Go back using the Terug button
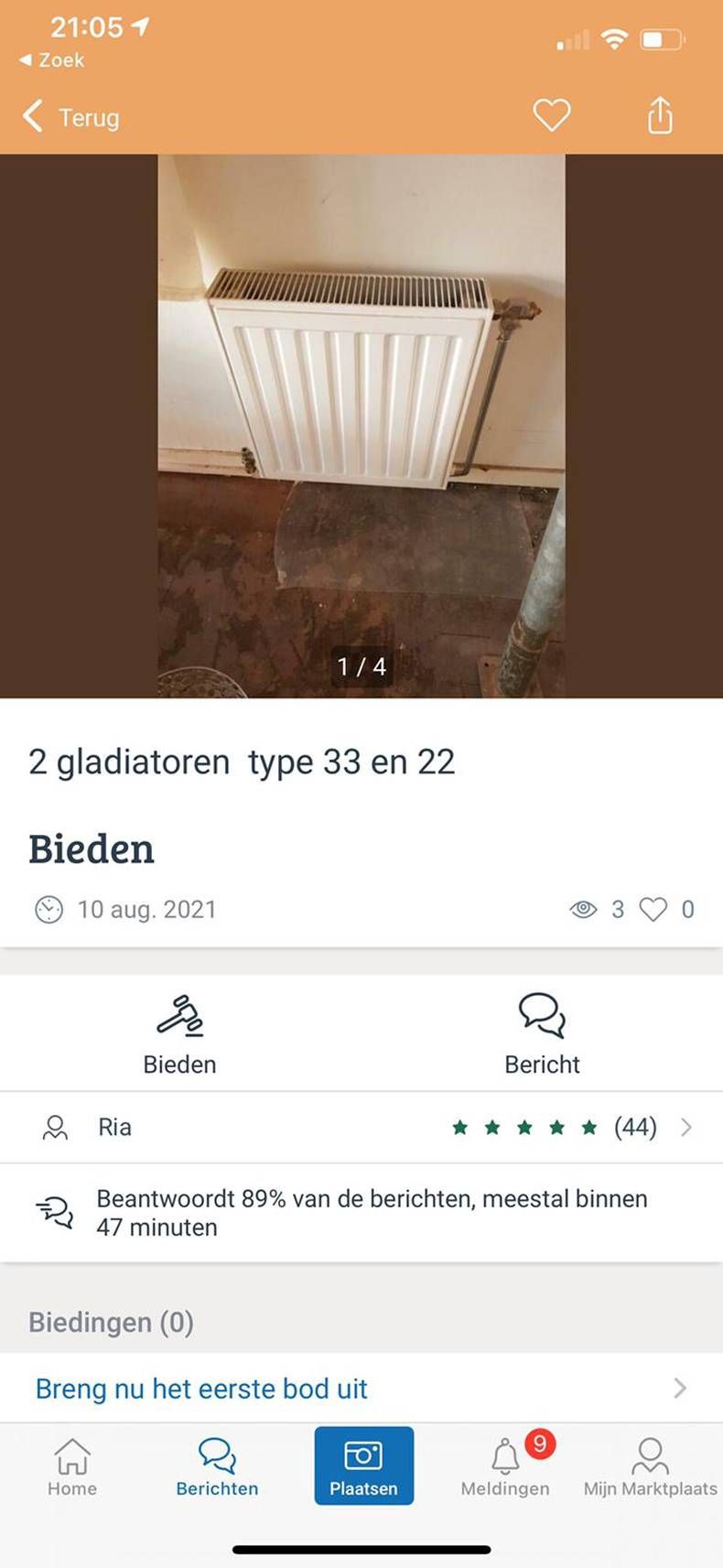 (69, 117)
